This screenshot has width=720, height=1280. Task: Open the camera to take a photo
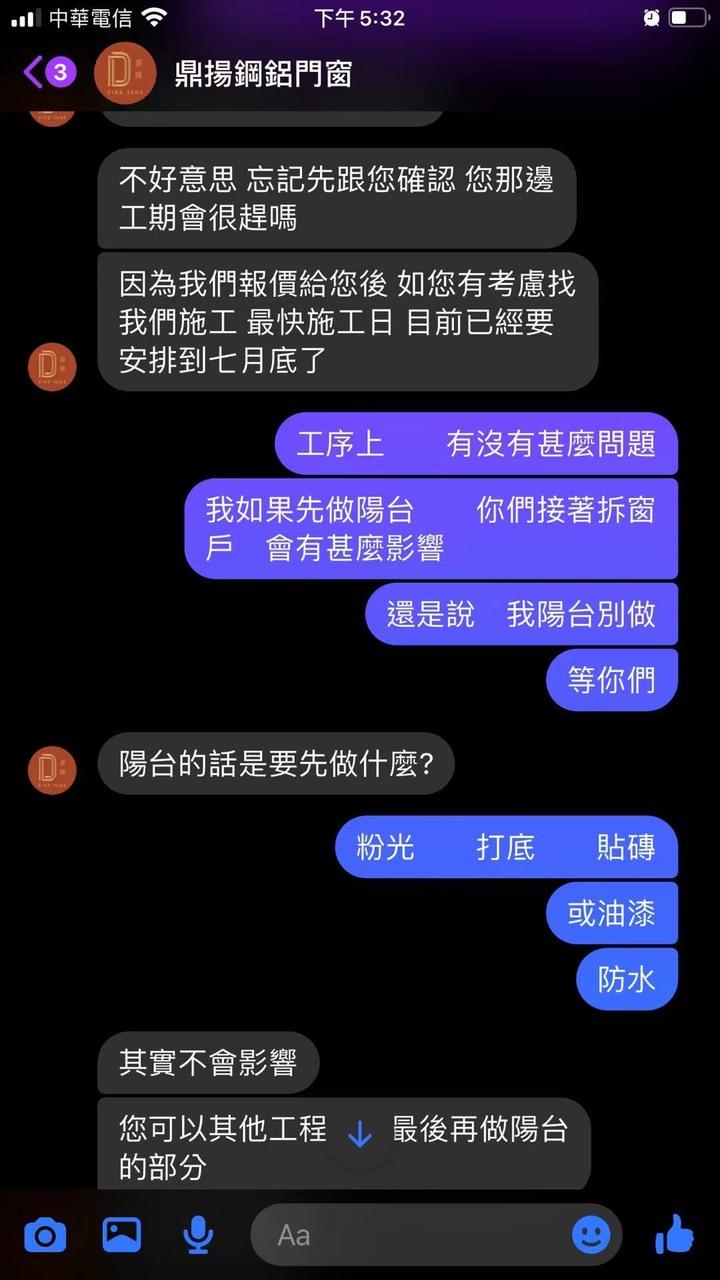point(45,1235)
